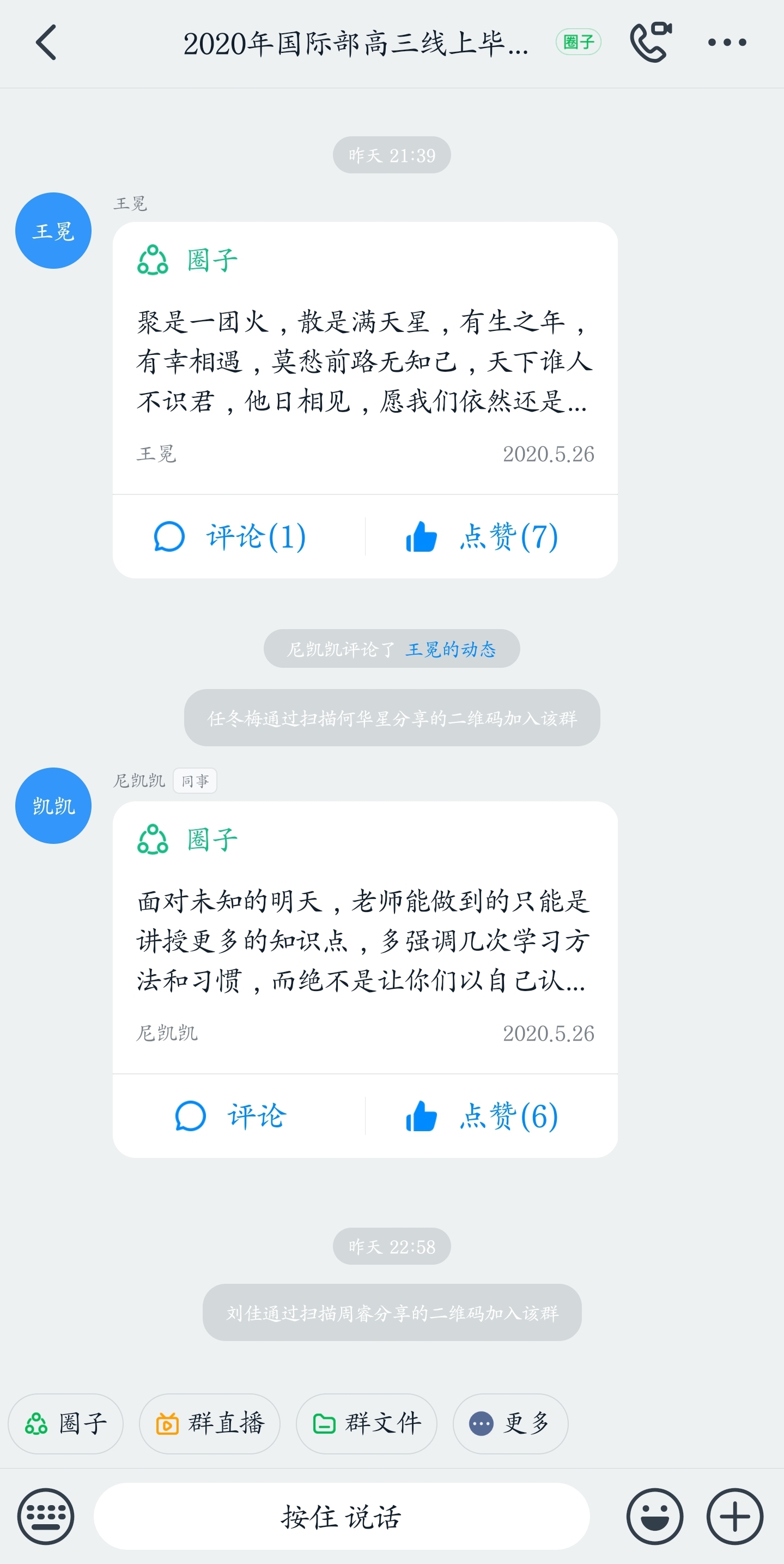
Task: Open 群直播 group live stream
Action: tap(209, 1423)
